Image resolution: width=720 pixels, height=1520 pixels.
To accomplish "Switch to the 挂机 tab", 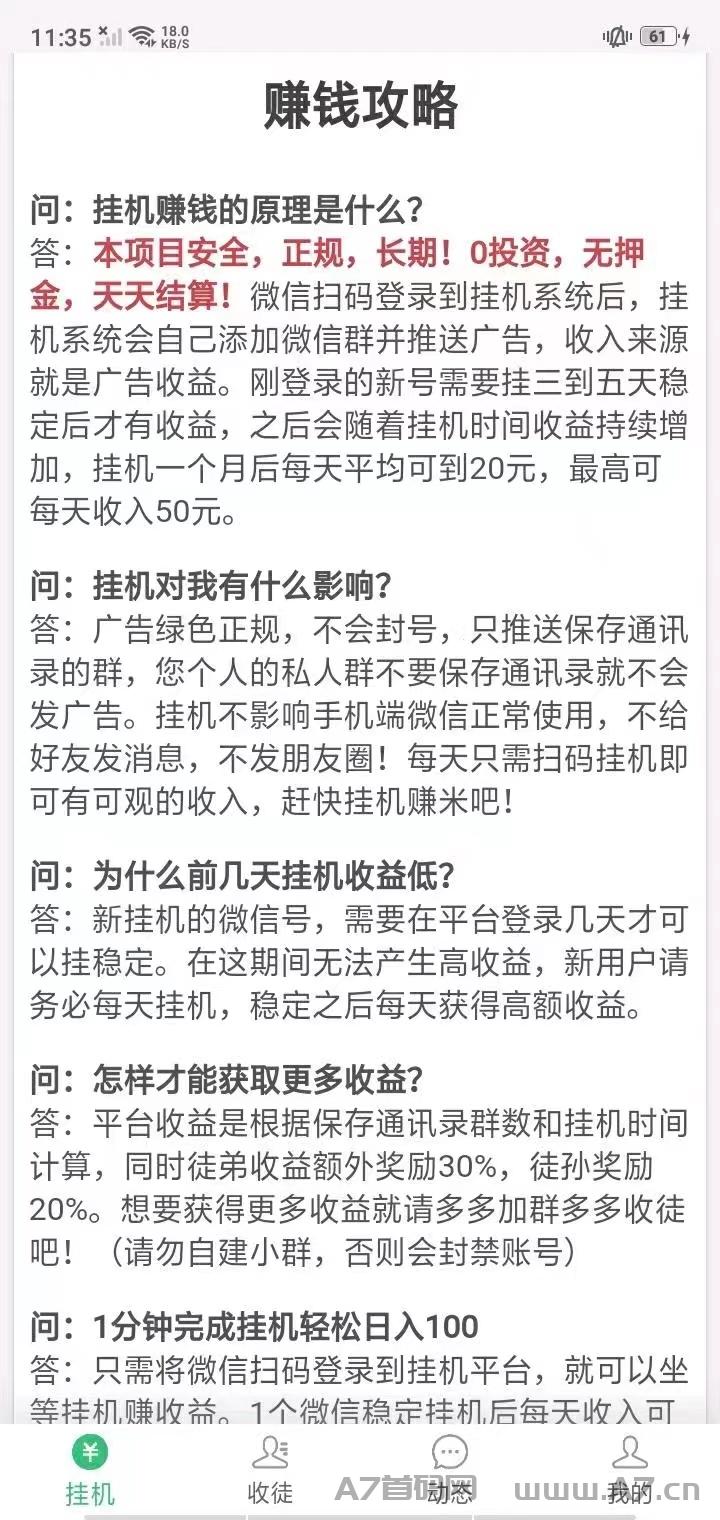I will point(90,1470).
